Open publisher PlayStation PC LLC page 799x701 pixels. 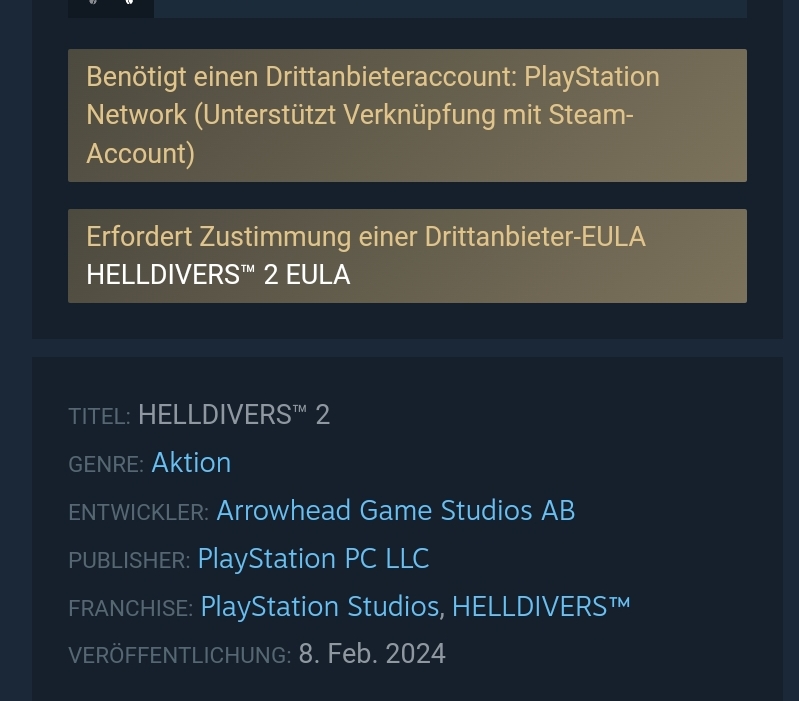point(313,559)
